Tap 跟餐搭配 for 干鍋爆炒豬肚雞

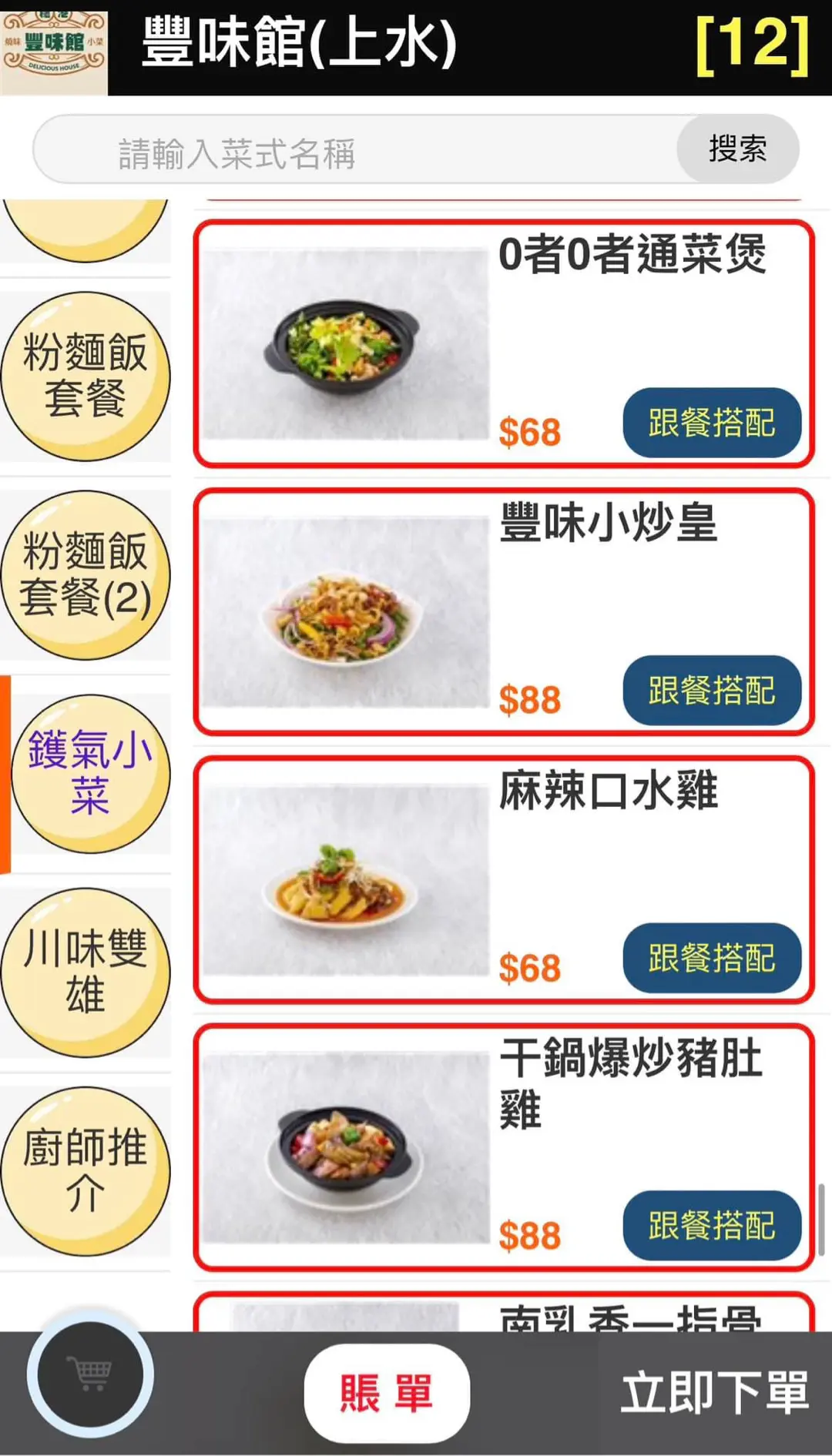click(x=712, y=1226)
